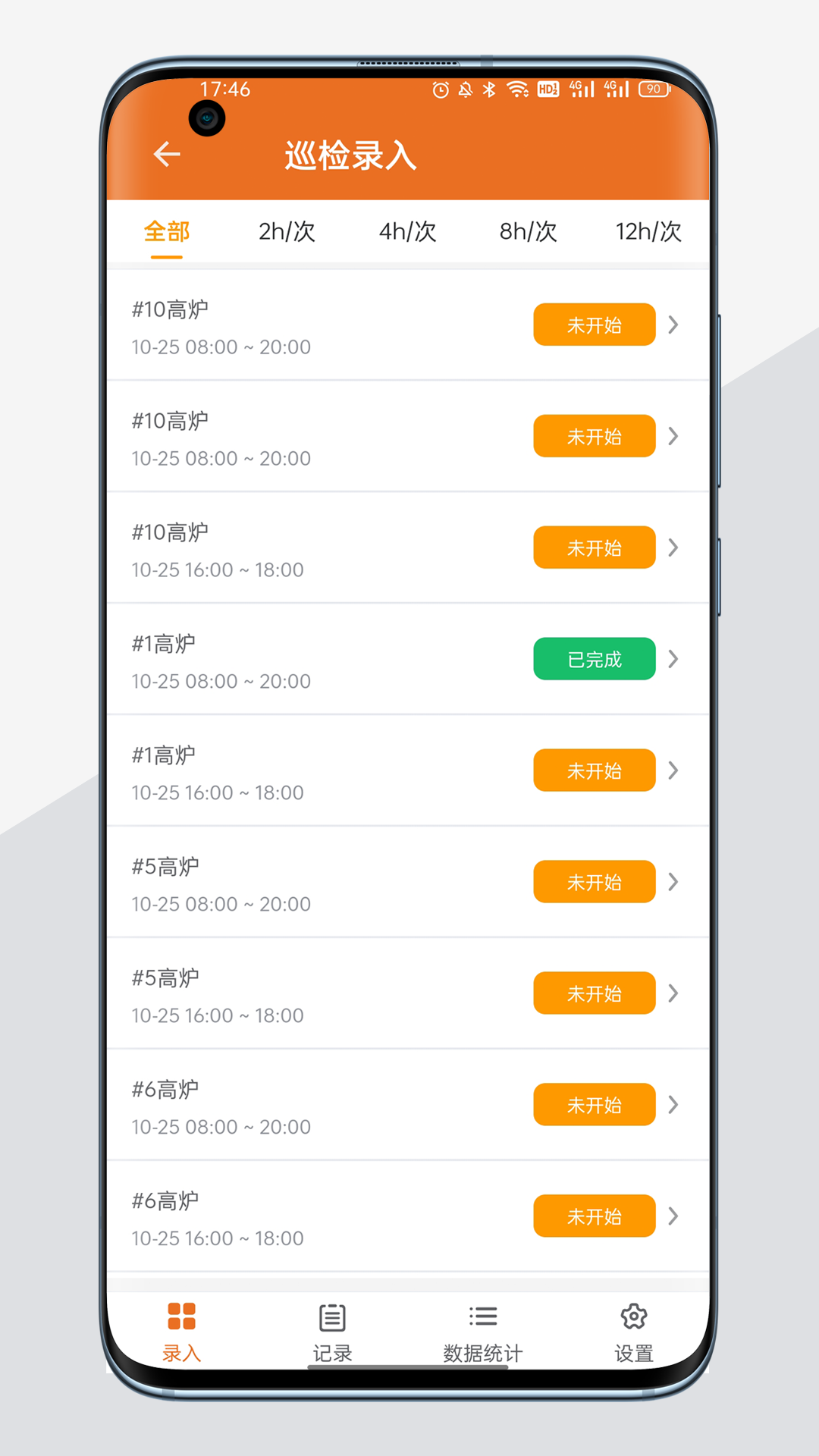Viewport: 819px width, 1456px height.
Task: Show the 12h/次 inspections
Action: [x=648, y=231]
